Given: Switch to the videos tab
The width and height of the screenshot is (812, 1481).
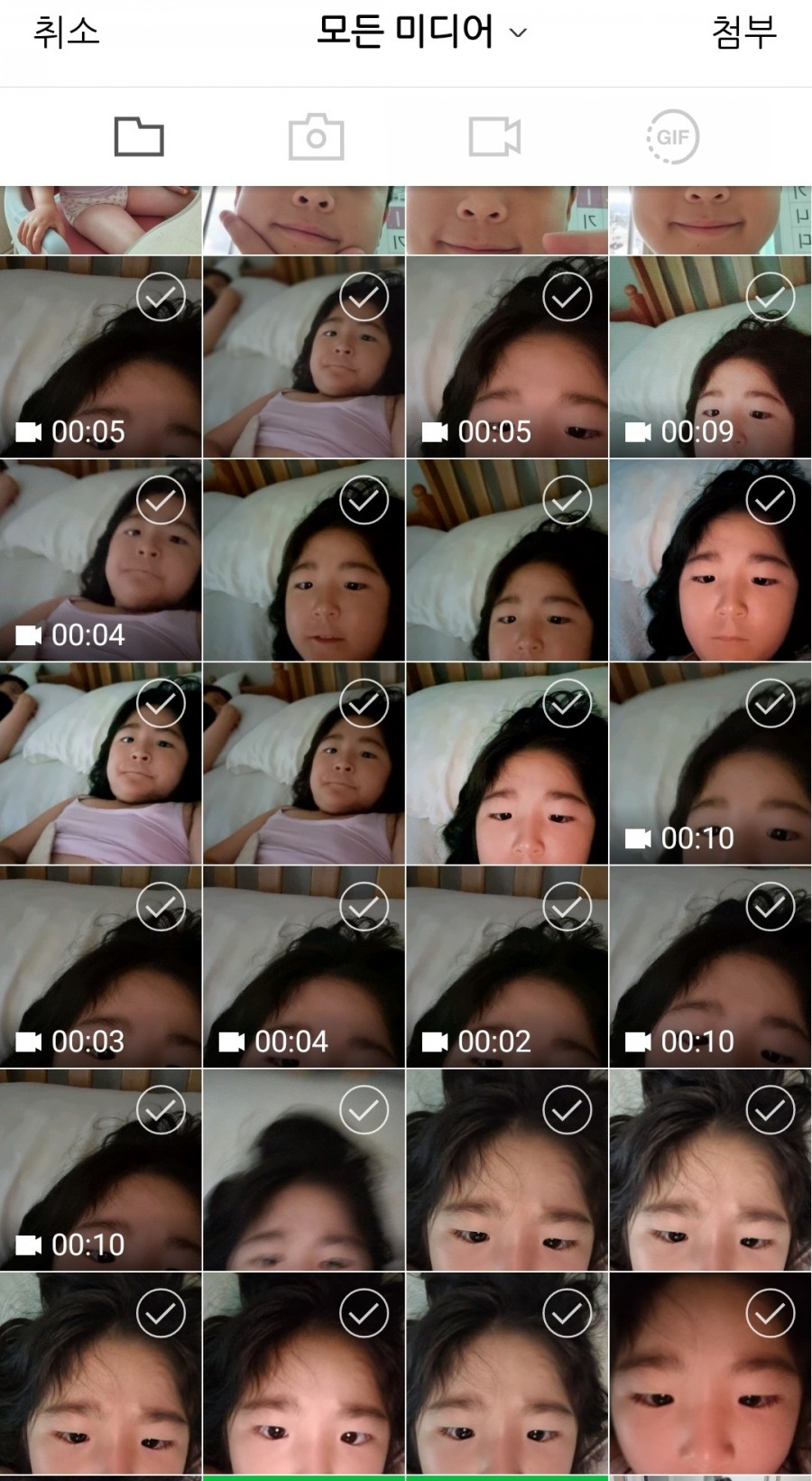Looking at the screenshot, I should [494, 137].
